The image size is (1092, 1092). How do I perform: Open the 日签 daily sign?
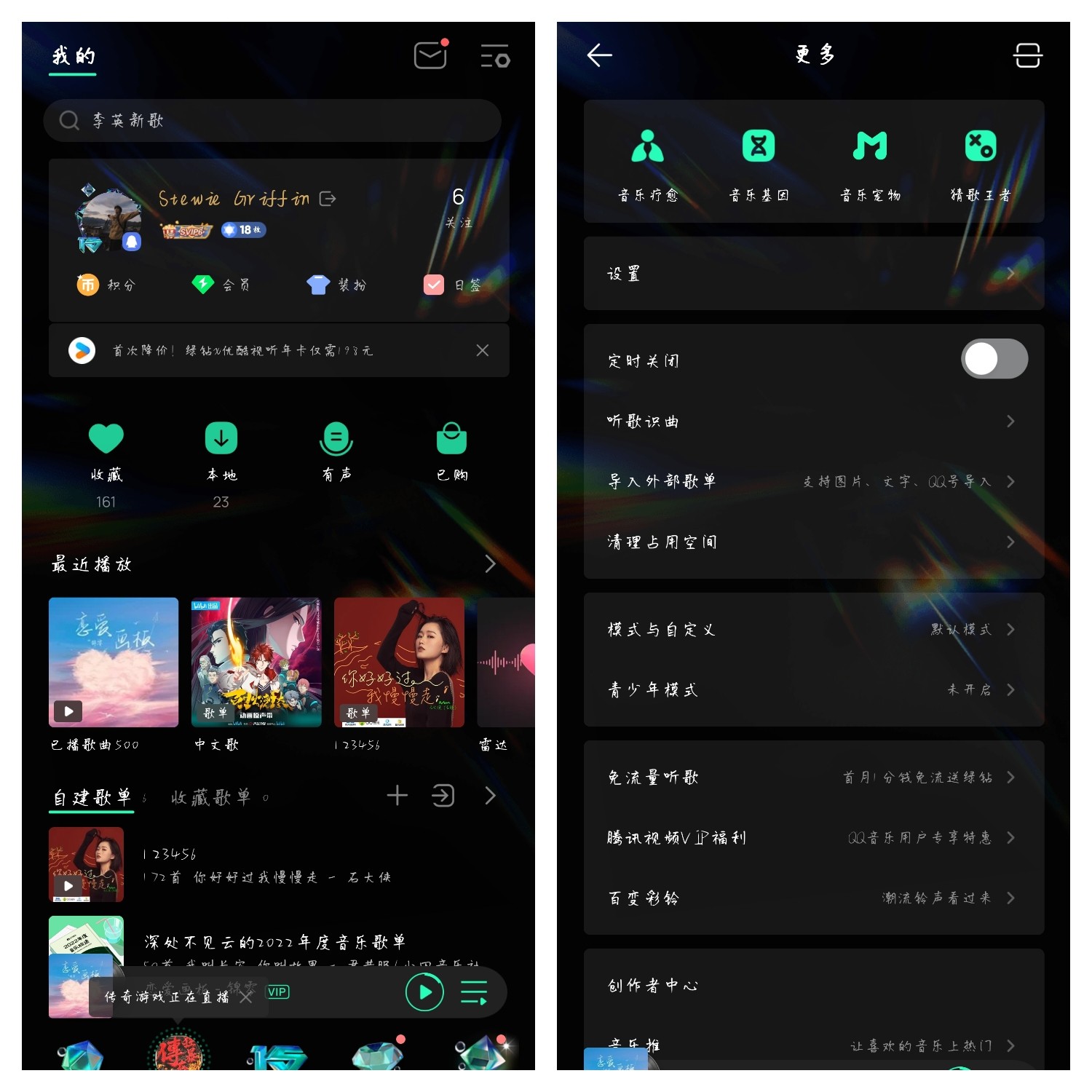click(x=453, y=285)
